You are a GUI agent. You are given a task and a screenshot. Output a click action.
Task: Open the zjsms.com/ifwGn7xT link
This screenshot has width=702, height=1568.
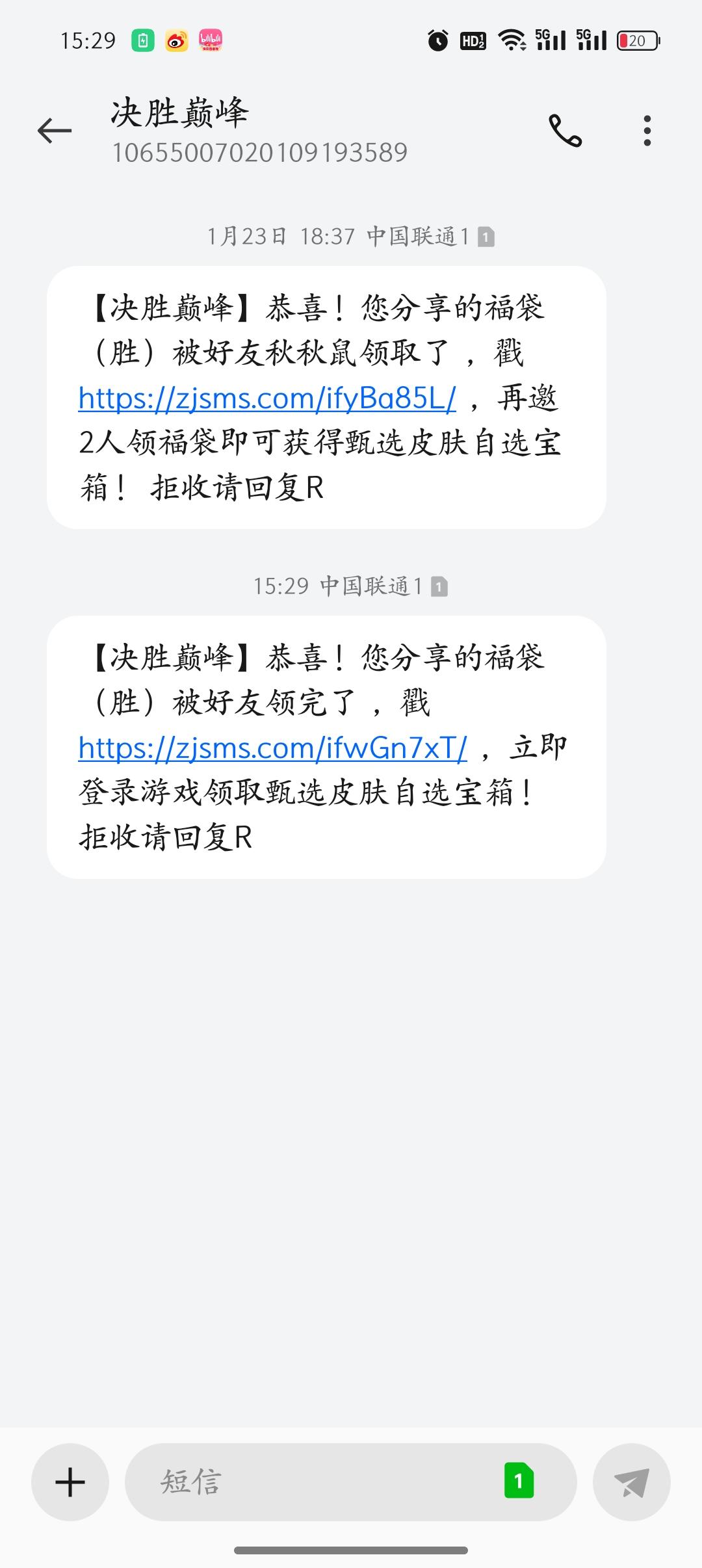(272, 748)
